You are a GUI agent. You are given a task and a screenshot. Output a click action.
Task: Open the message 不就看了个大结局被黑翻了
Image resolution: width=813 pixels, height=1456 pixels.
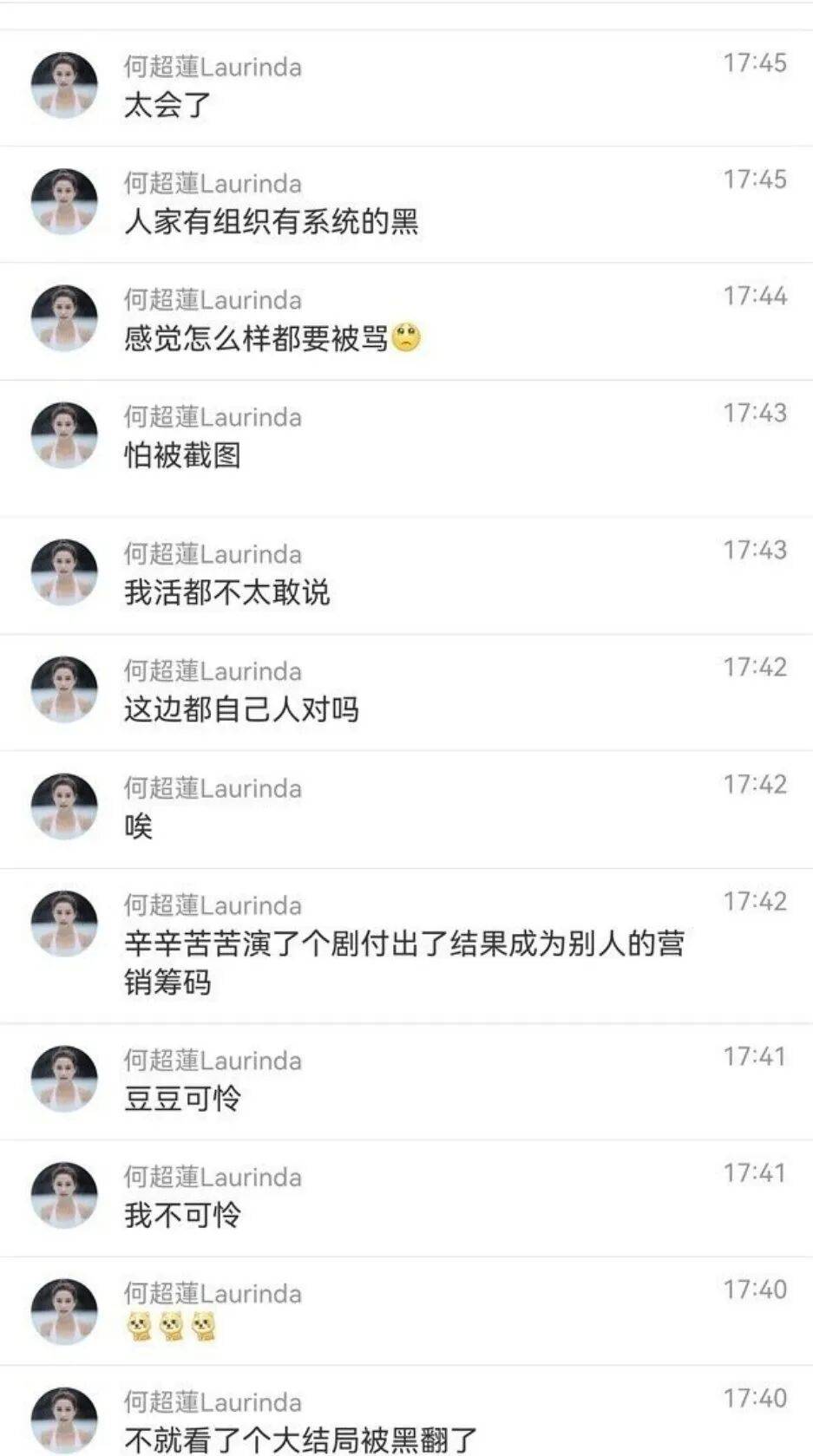coord(300,1440)
